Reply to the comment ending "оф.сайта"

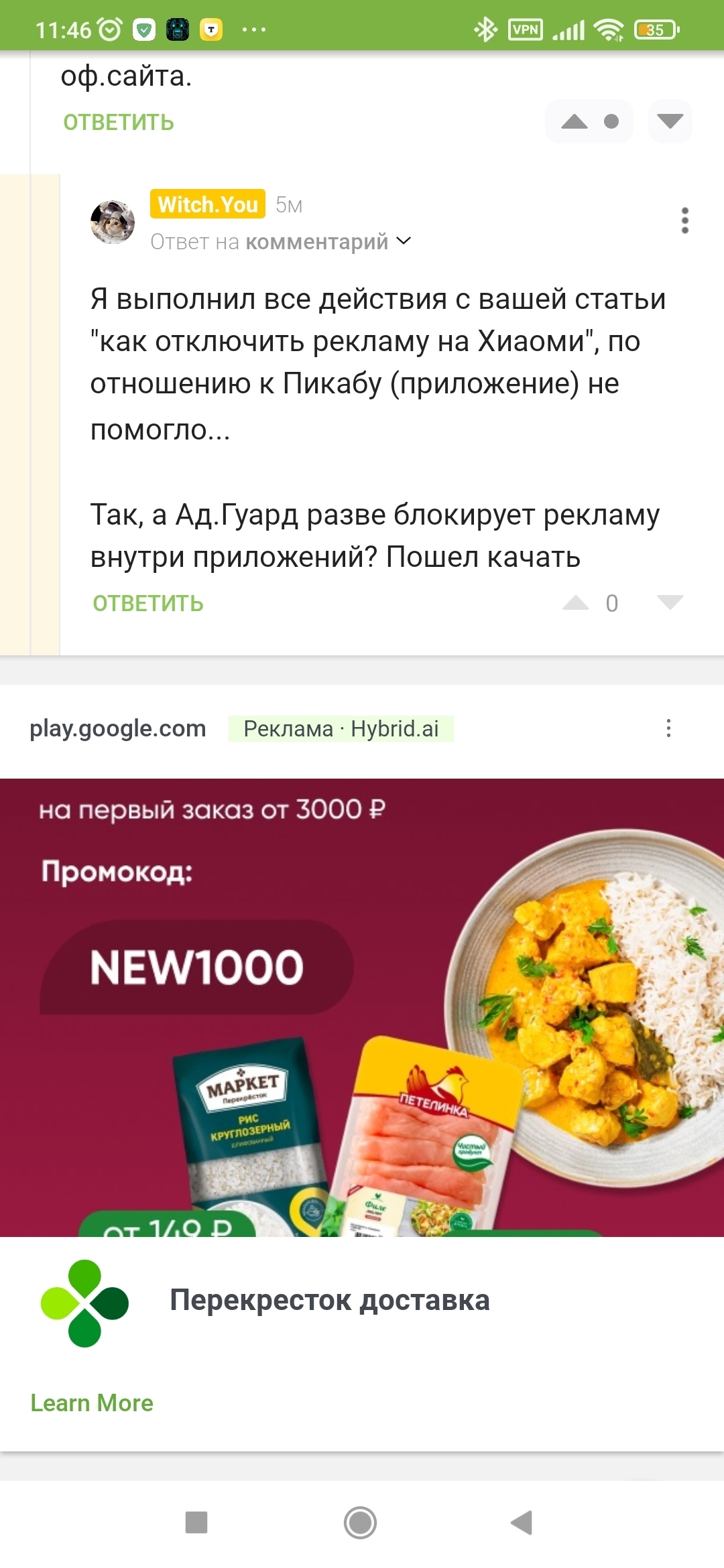(118, 123)
